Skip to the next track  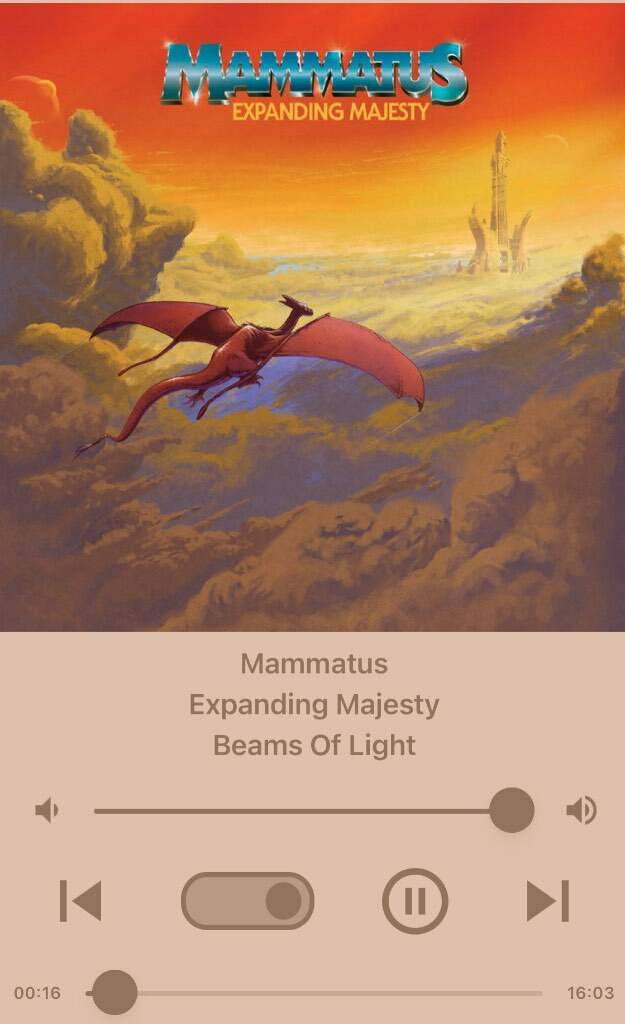548,901
